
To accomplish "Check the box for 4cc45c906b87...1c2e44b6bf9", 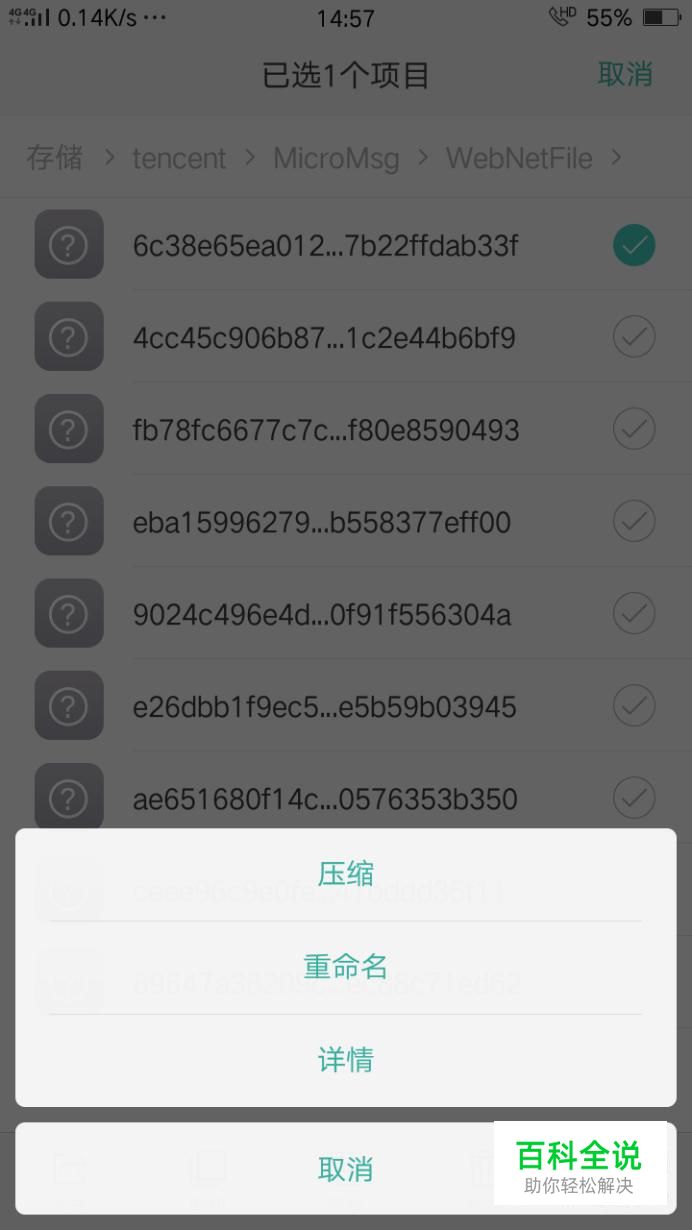I will coord(634,337).
